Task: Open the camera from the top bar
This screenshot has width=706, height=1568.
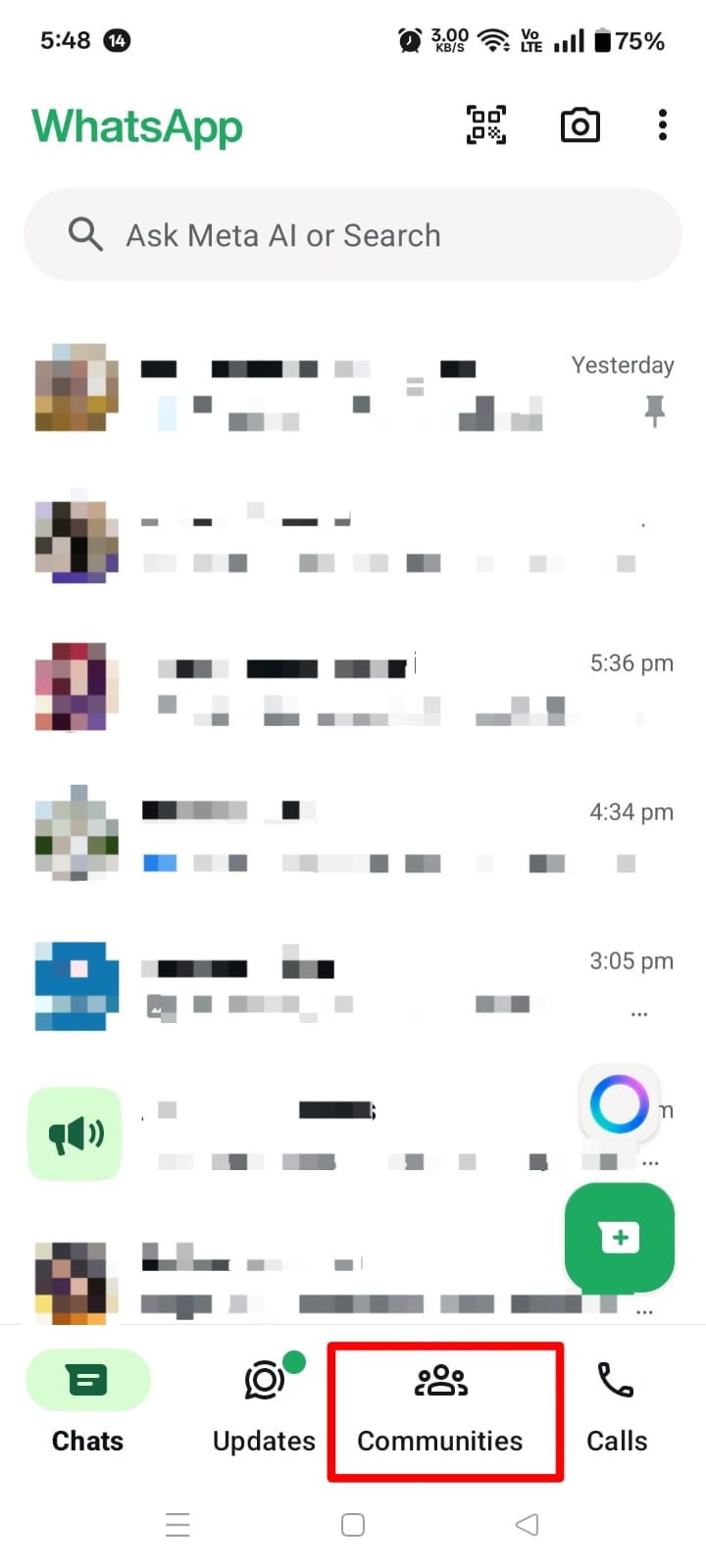Action: 580,124
